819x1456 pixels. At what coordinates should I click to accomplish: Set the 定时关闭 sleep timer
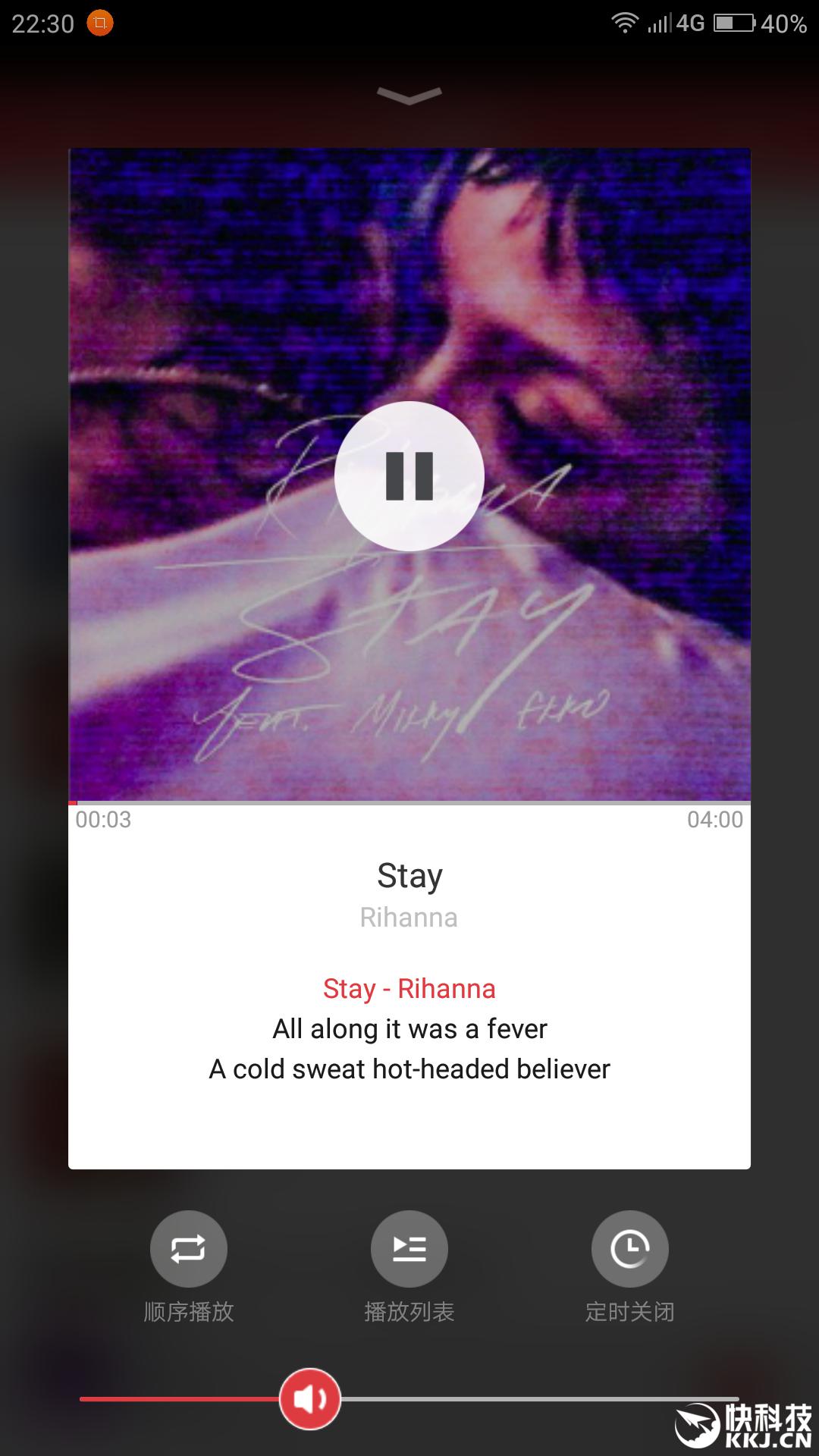[629, 1249]
